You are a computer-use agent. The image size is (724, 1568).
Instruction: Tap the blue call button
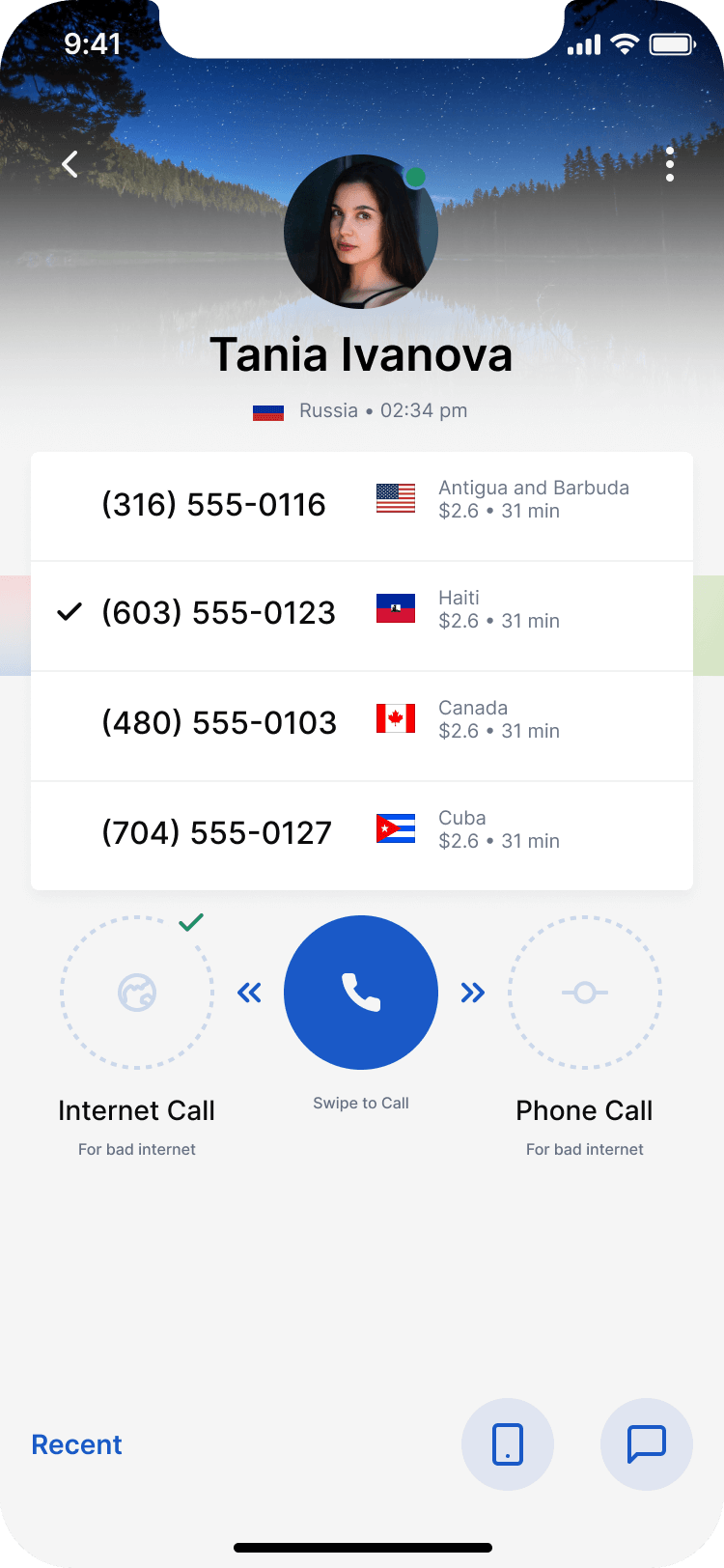coord(361,993)
